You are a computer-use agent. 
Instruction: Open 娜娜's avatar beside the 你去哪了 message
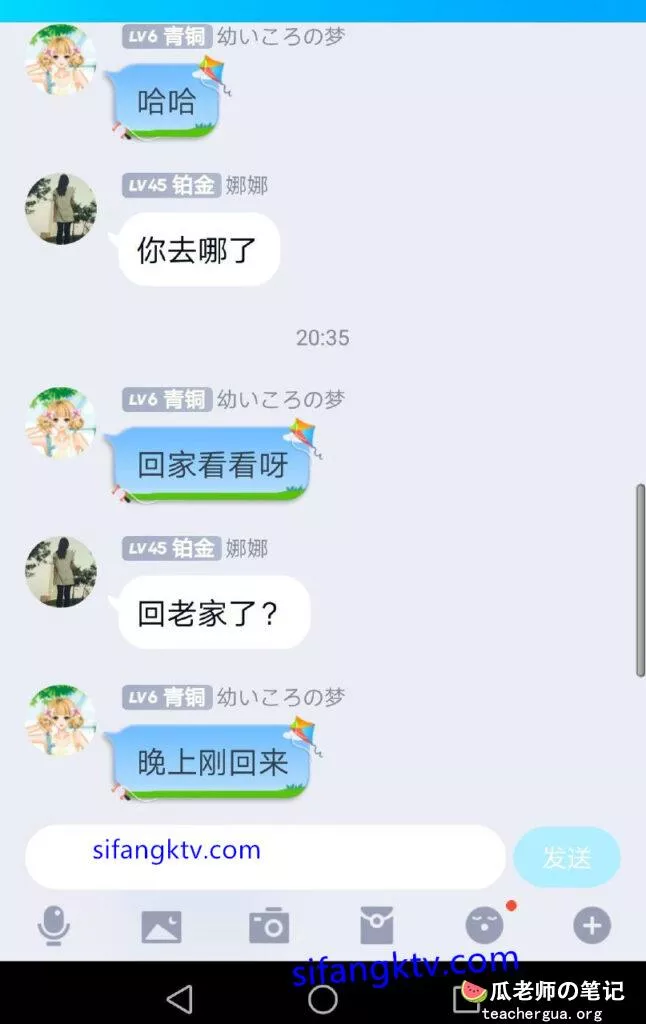point(61,209)
